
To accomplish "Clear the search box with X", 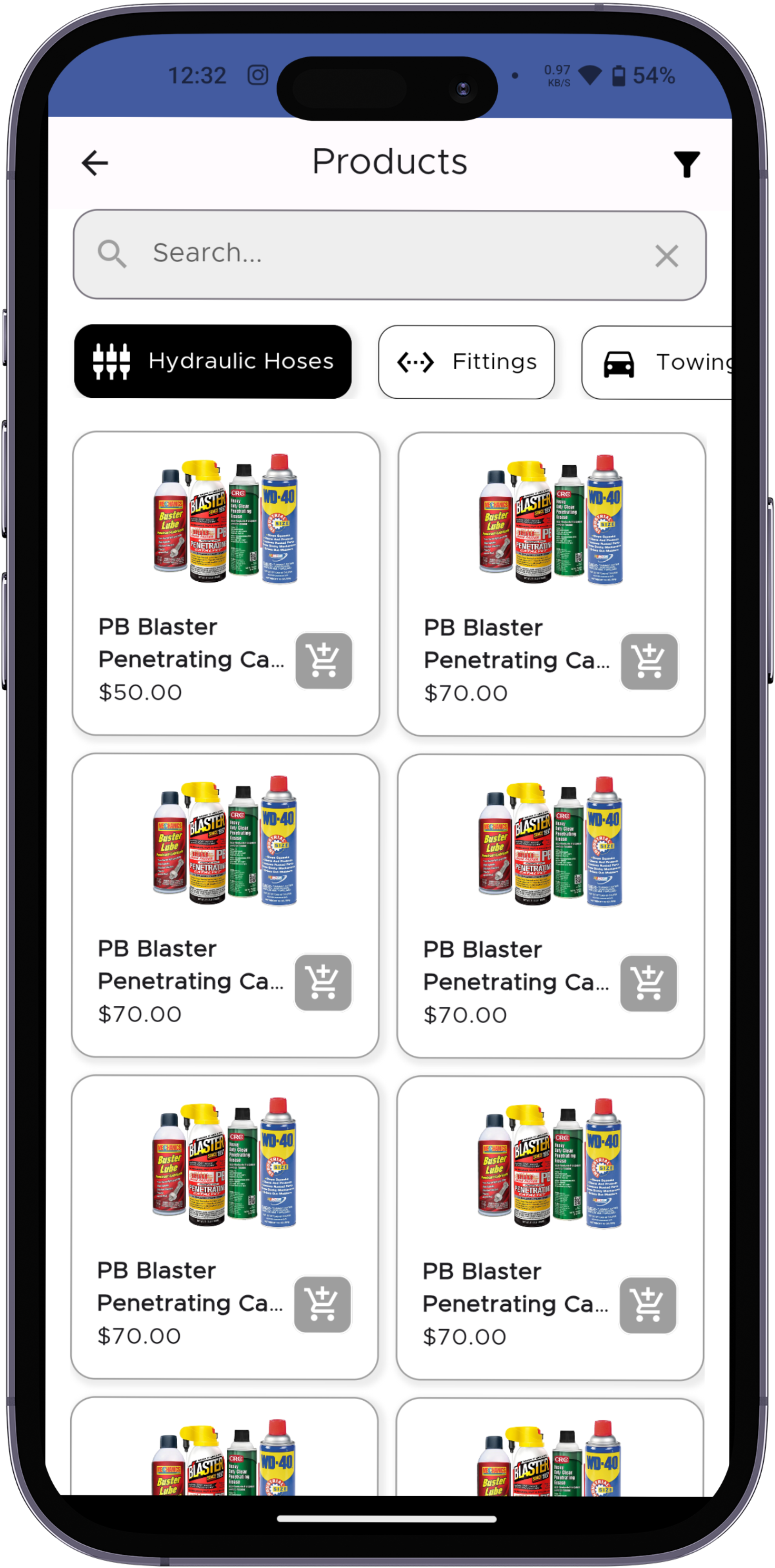I will [666, 256].
